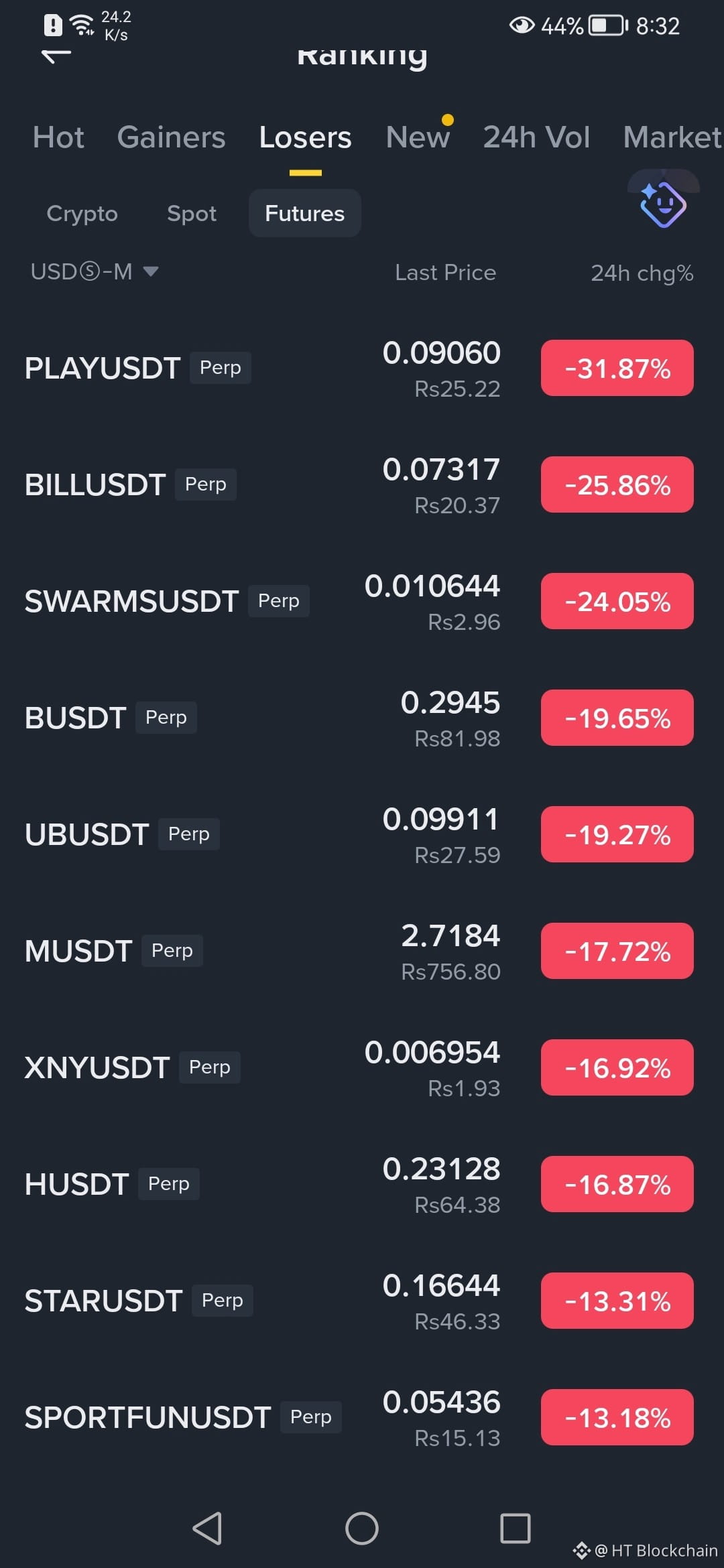Image resolution: width=724 pixels, height=1568 pixels.
Task: Open the AI assistant smiley icon
Action: [x=663, y=204]
